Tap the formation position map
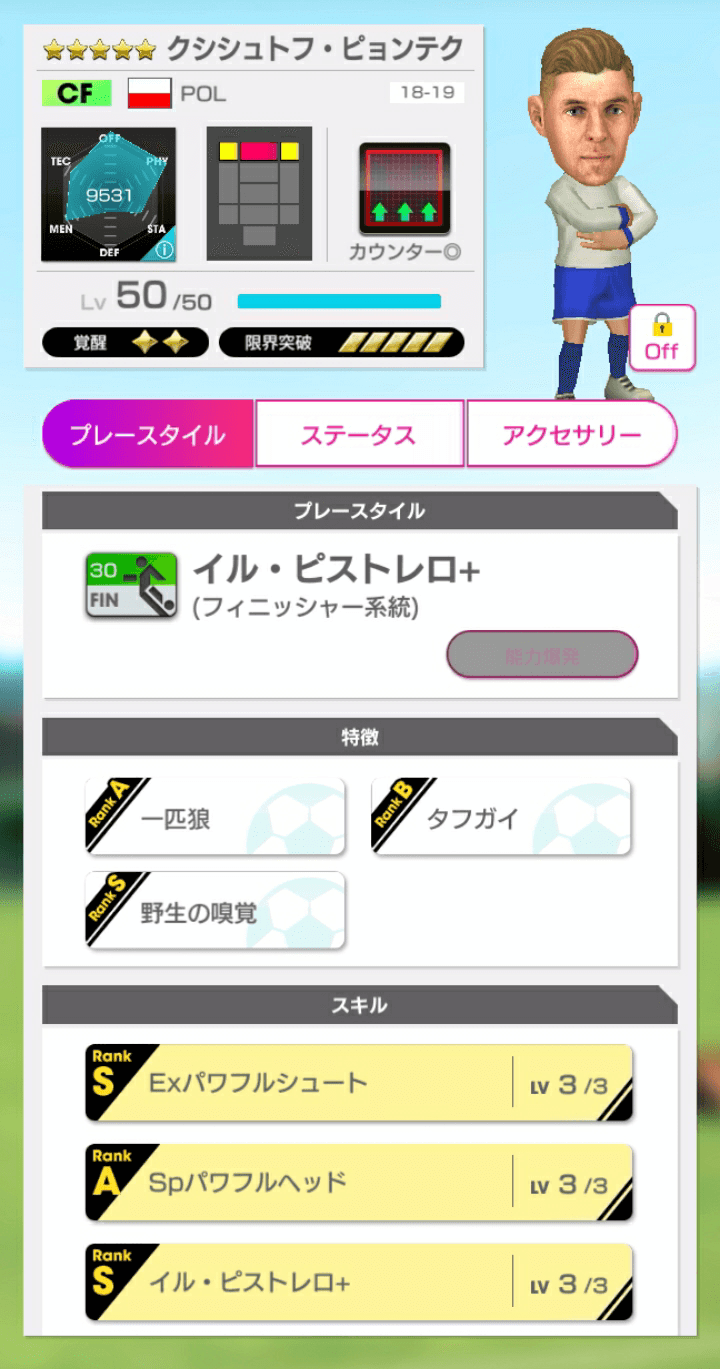This screenshot has width=720, height=1369. coord(258,190)
